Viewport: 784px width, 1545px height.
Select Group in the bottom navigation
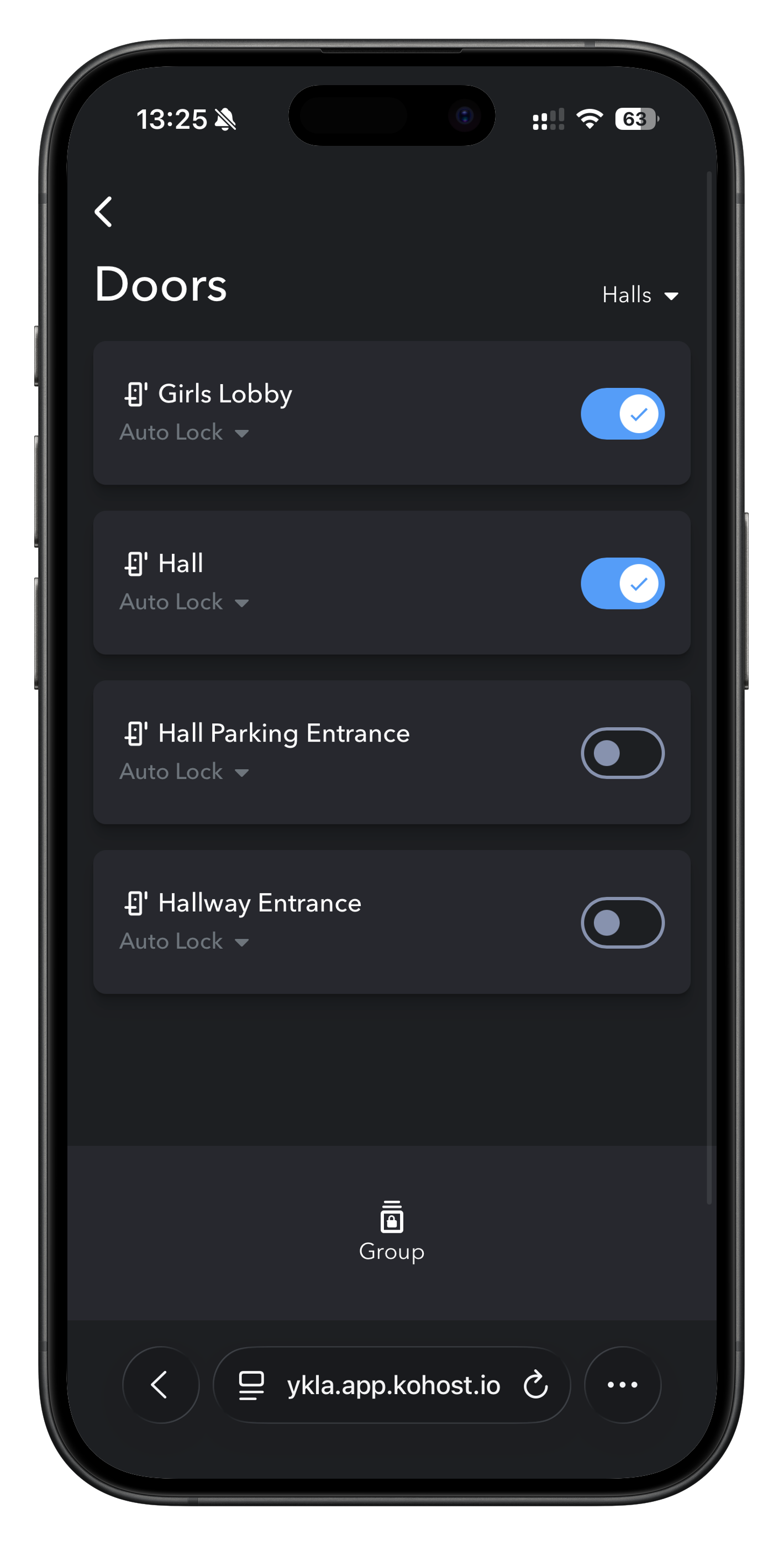tap(391, 1236)
